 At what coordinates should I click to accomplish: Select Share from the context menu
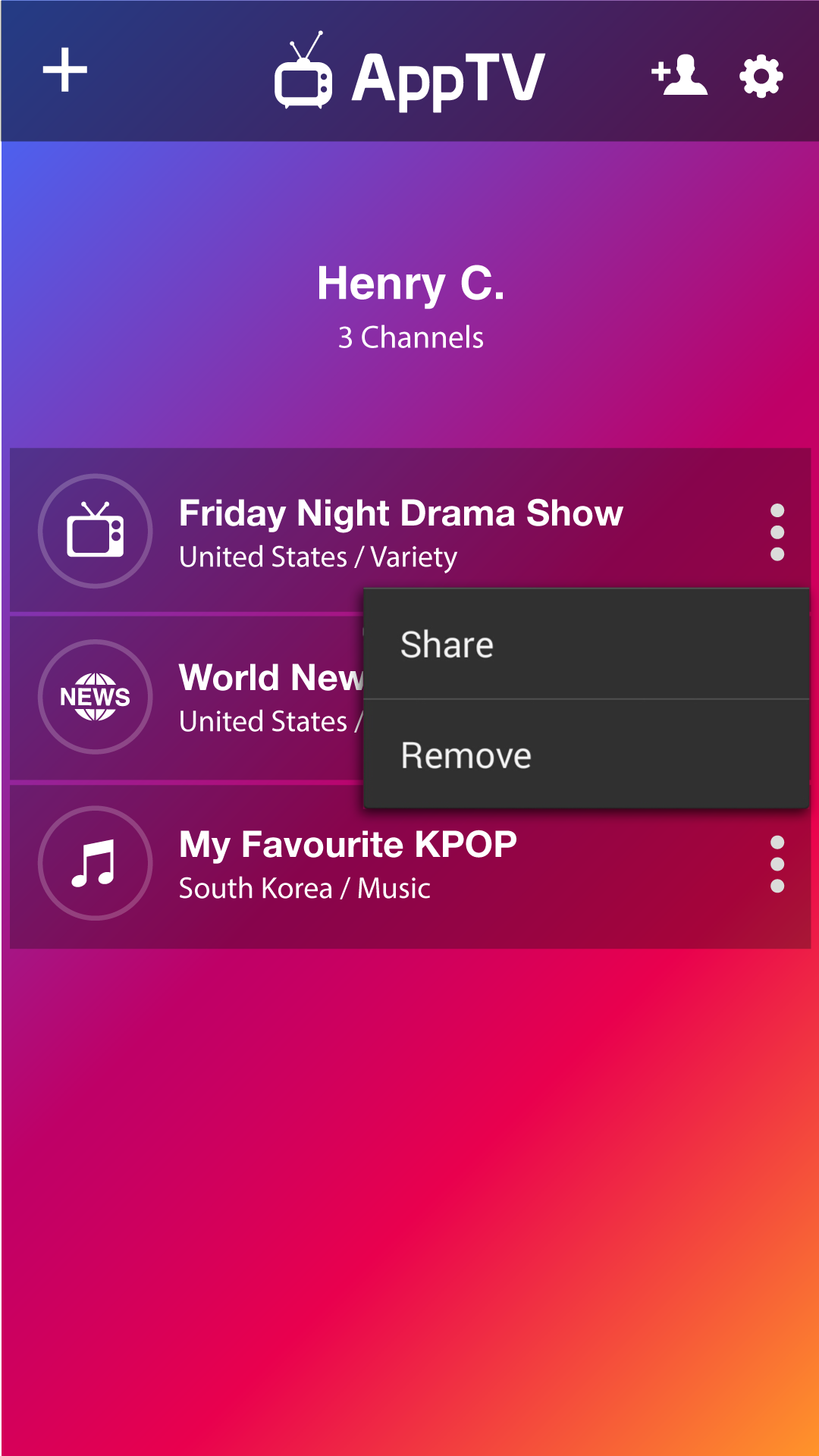446,645
